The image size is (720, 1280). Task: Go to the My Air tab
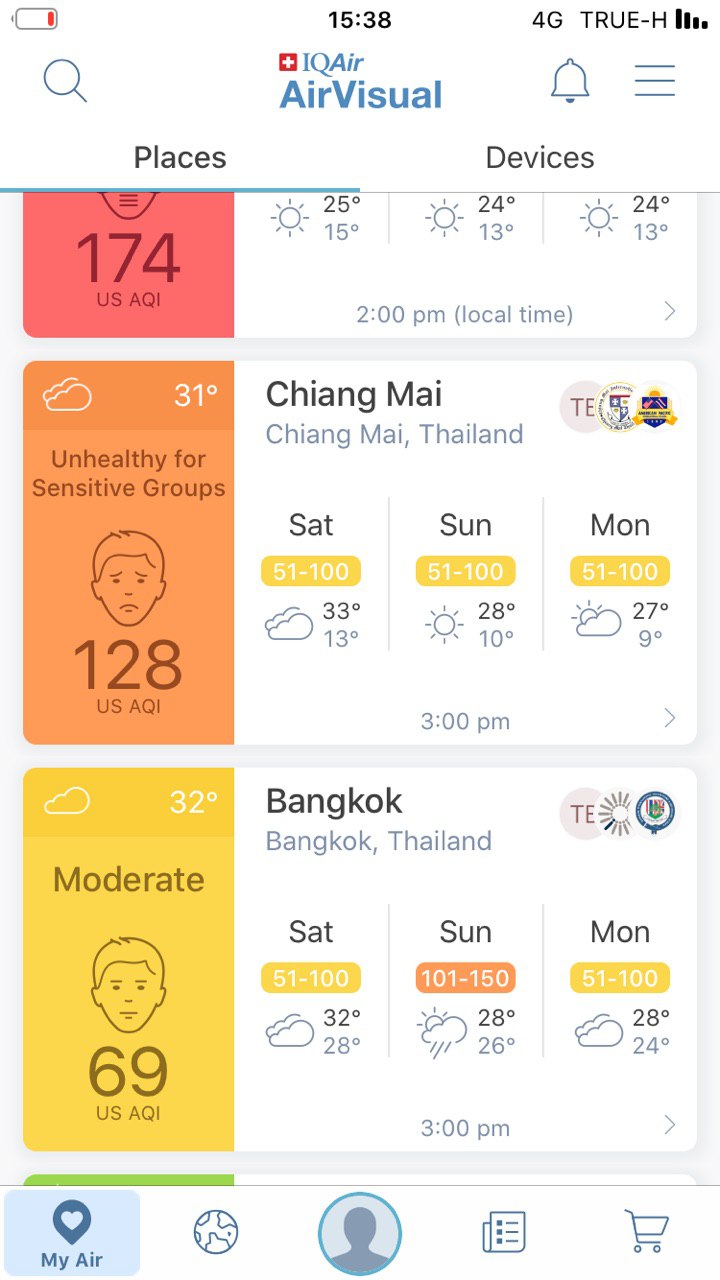[x=72, y=1234]
